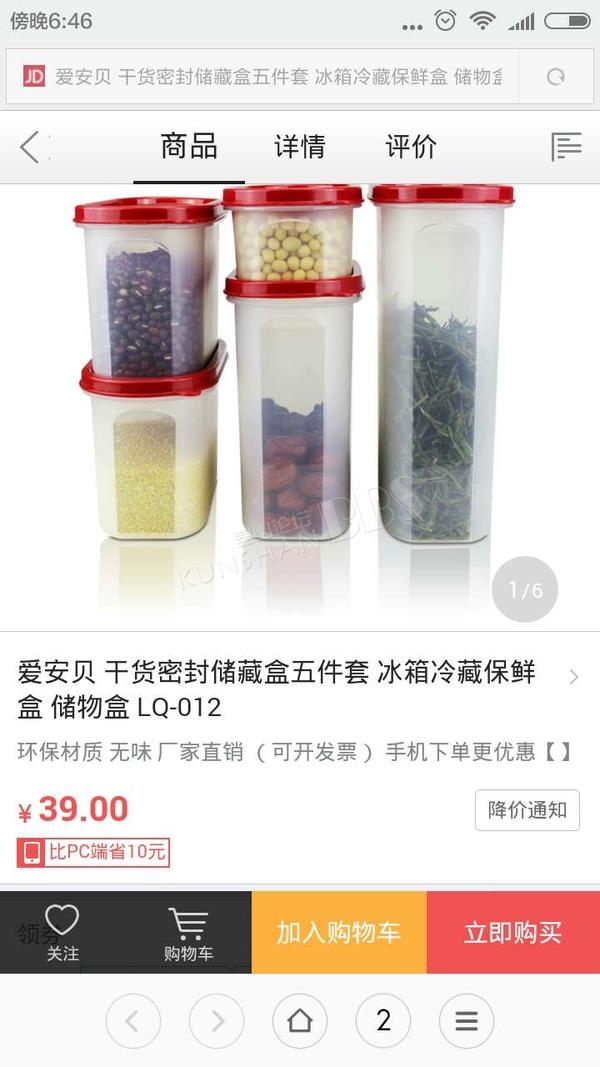This screenshot has width=600, height=1067.
Task: Go to browser home page
Action: 300,1021
